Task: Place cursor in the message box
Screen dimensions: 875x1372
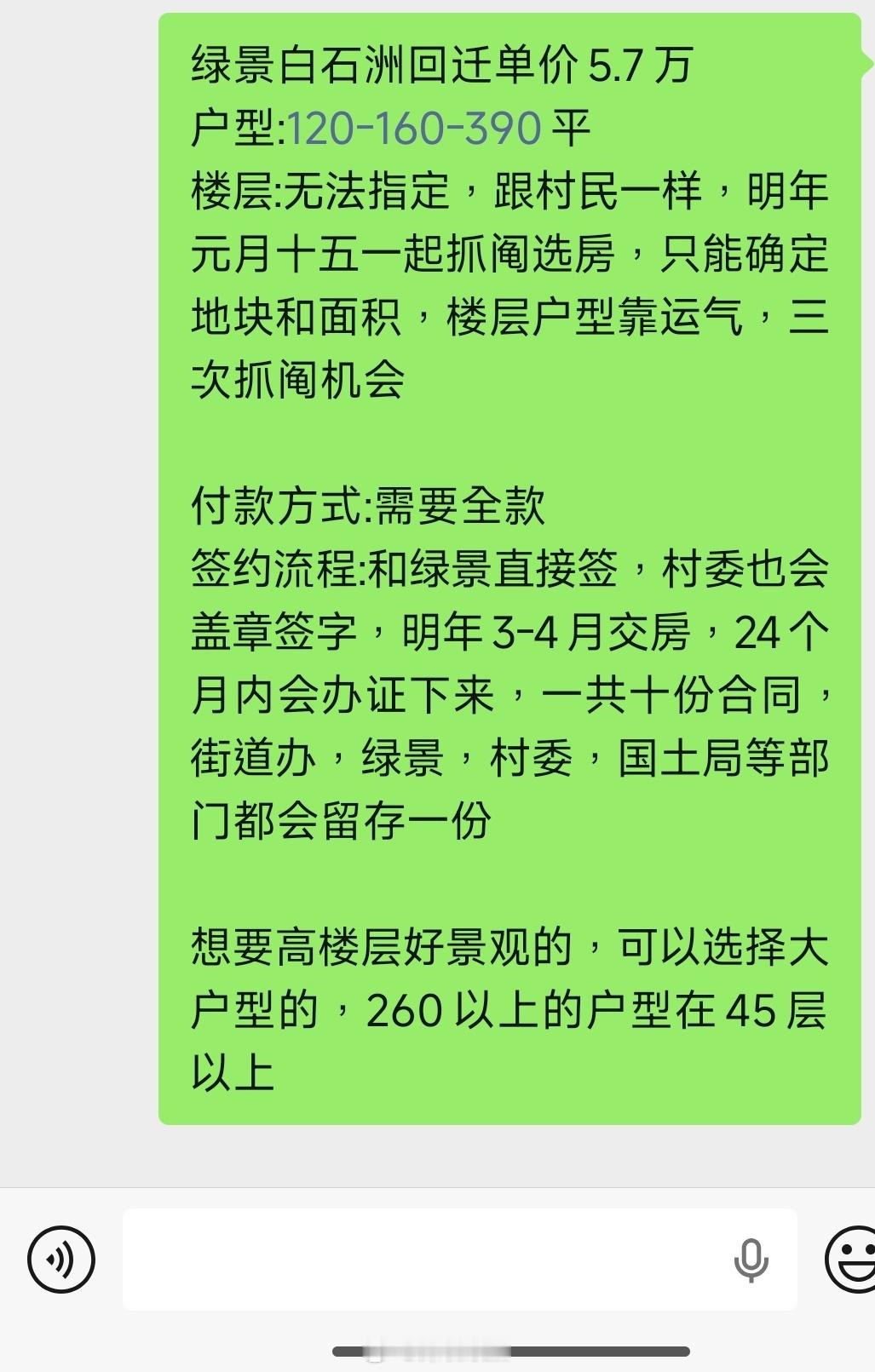Action: tap(426, 1259)
